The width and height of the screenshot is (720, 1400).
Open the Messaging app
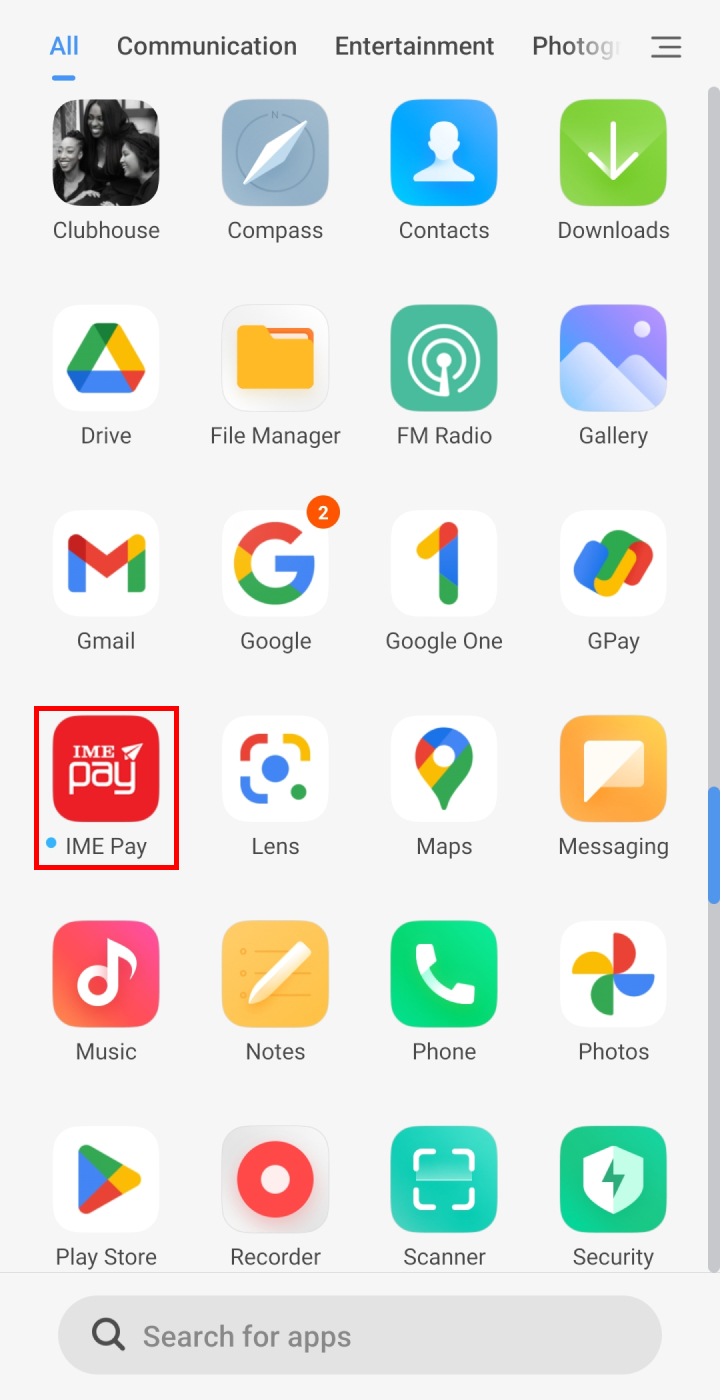(613, 768)
